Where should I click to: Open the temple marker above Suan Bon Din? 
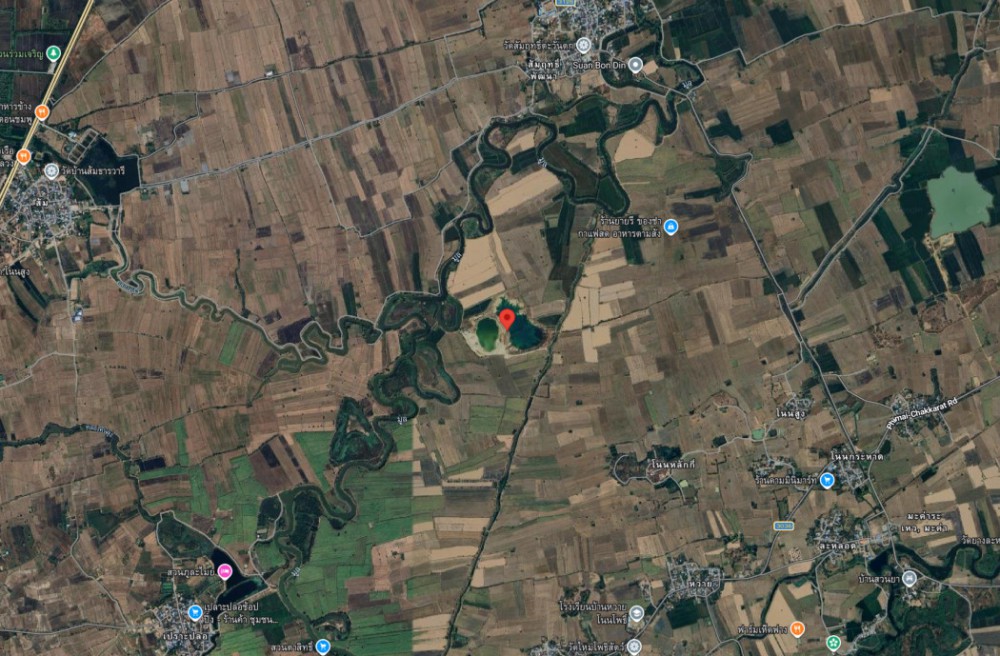pos(583,44)
